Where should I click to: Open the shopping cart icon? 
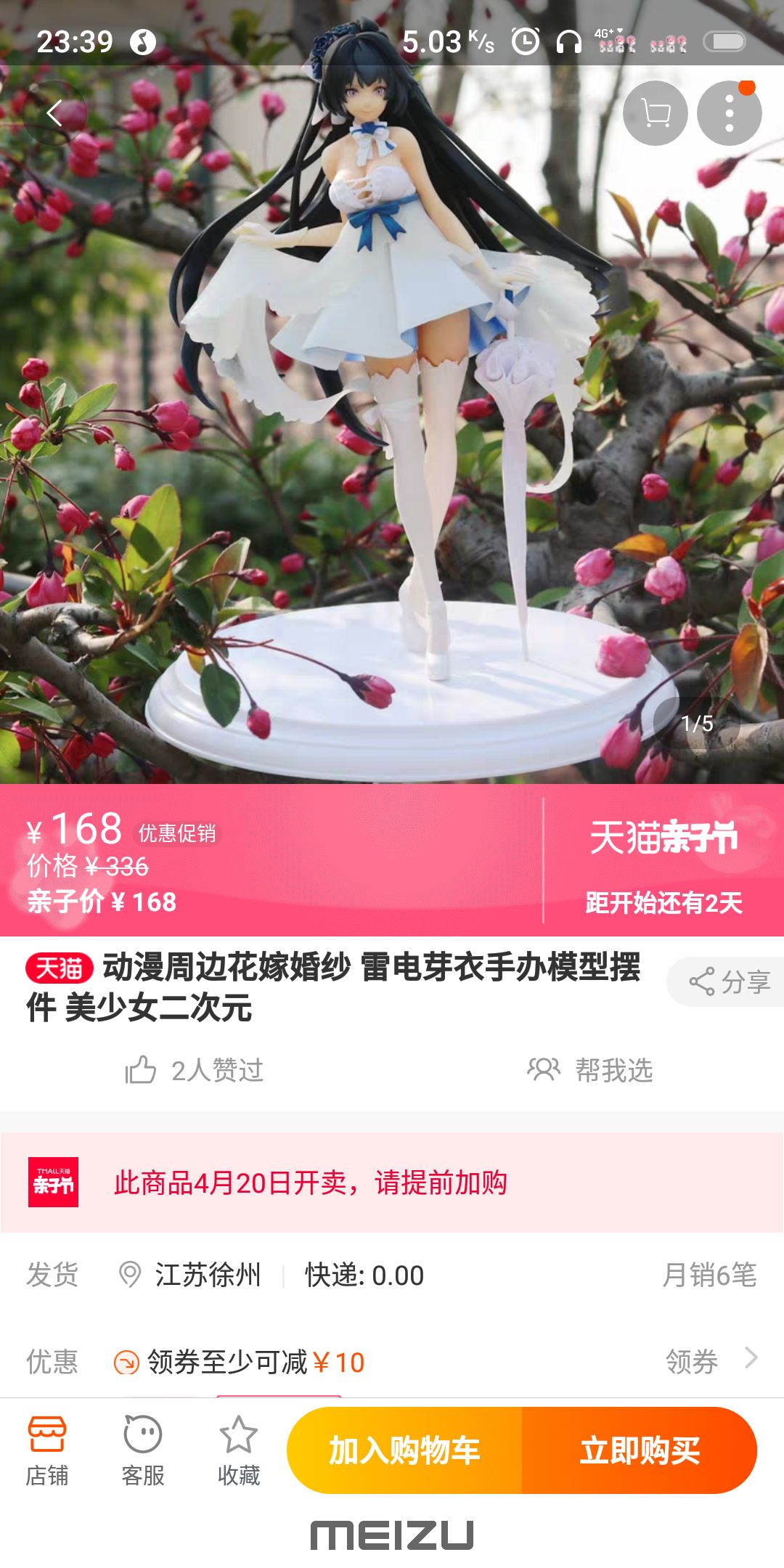[x=656, y=113]
